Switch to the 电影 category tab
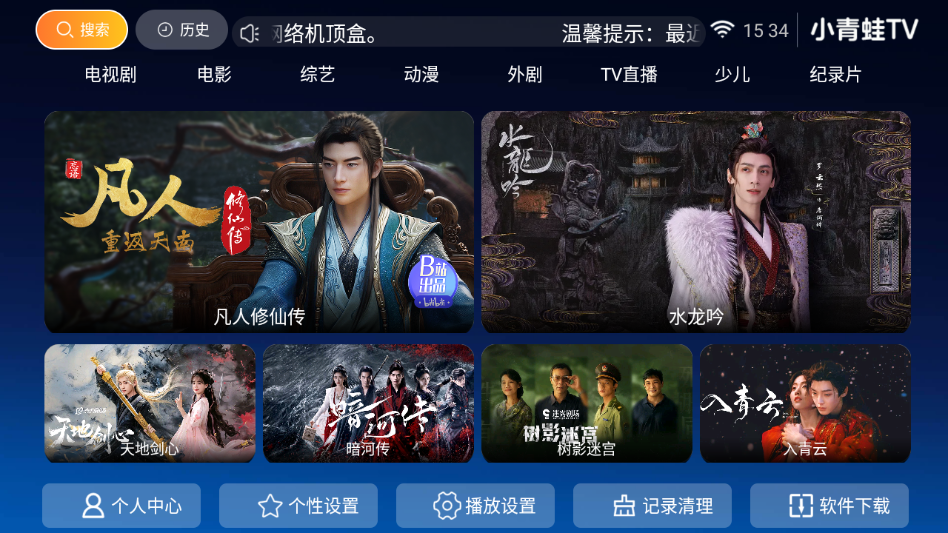This screenshot has height=533, width=948. (214, 75)
